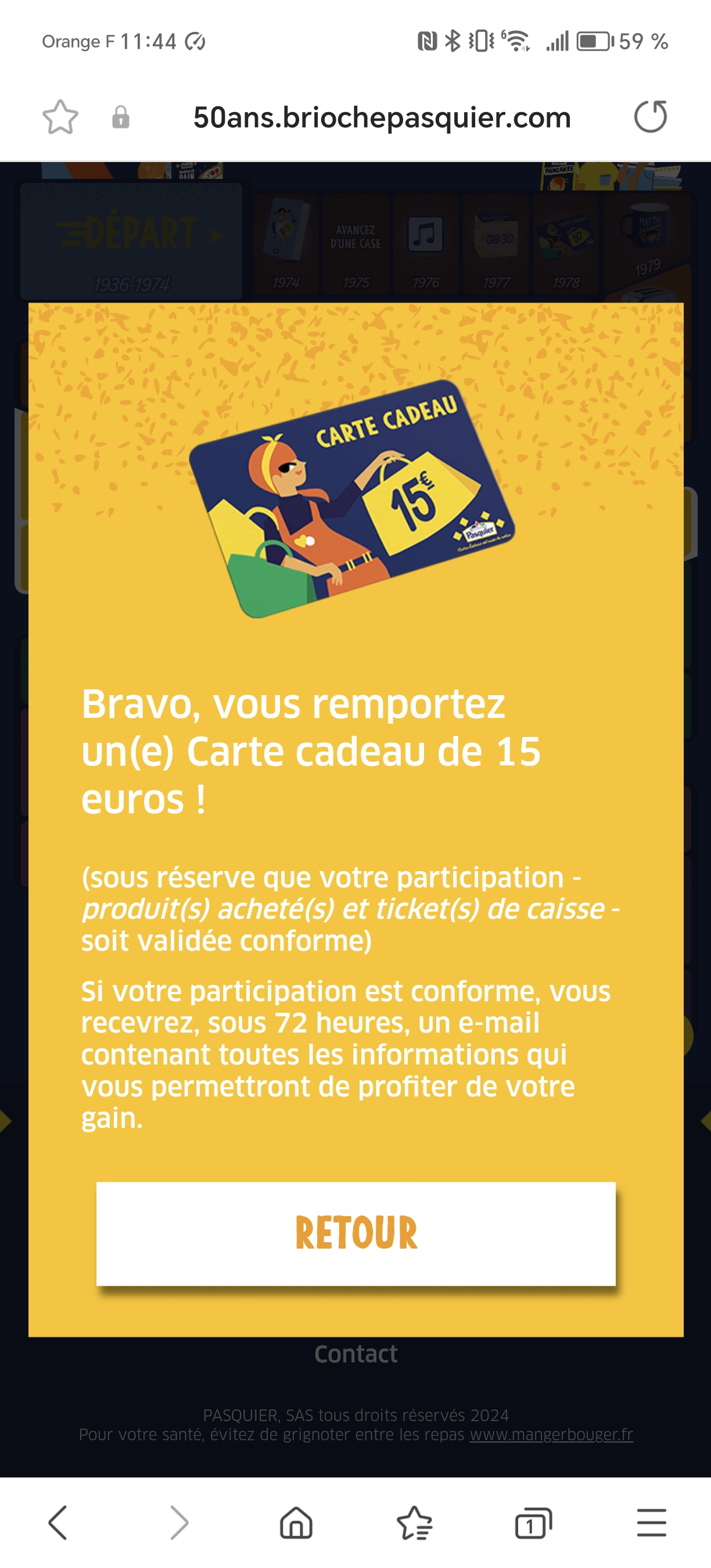
Task: Open the browser menu
Action: pyautogui.click(x=651, y=1522)
